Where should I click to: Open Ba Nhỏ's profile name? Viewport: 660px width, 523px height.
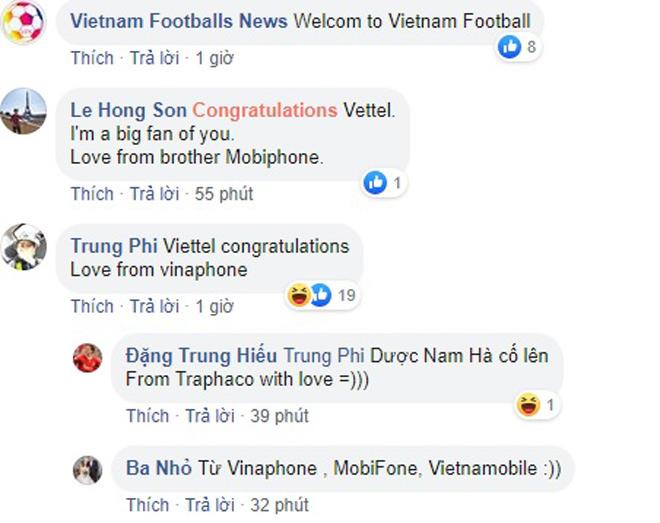pyautogui.click(x=160, y=467)
